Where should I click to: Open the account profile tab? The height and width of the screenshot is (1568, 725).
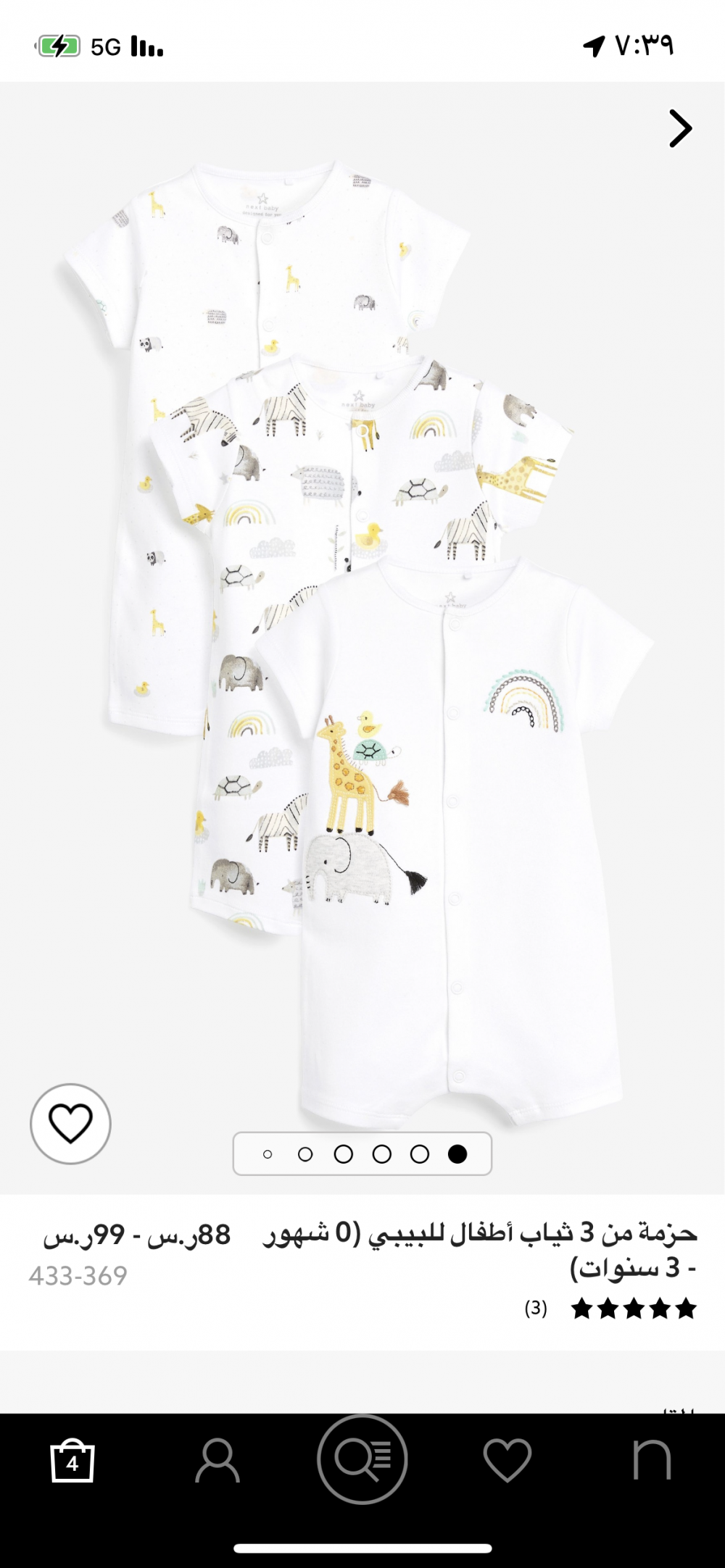[x=217, y=1461]
